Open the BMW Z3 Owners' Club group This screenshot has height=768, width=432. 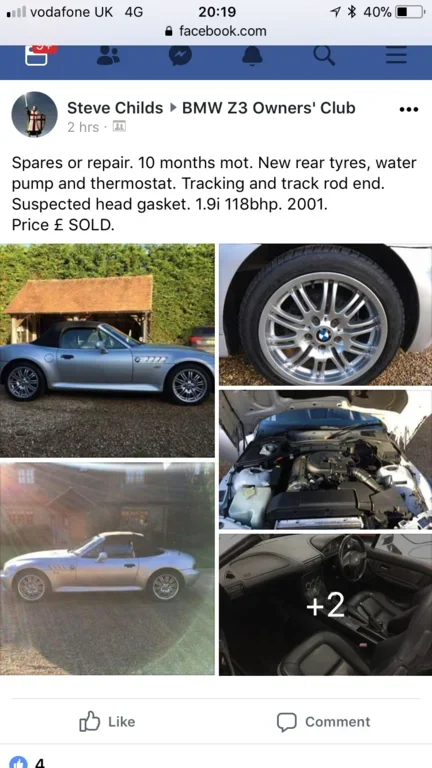[x=268, y=108]
